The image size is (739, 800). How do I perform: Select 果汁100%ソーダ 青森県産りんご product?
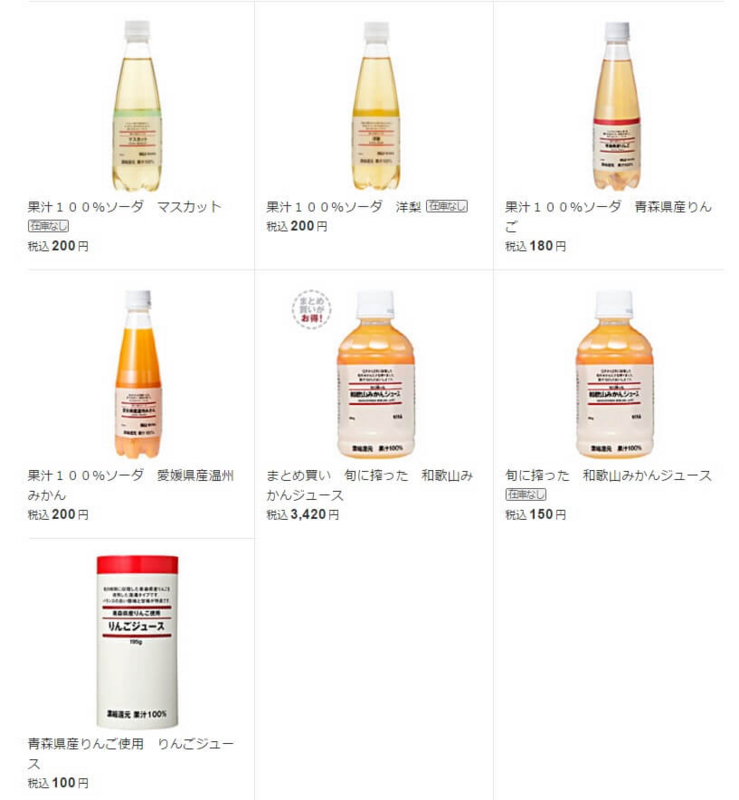click(608, 207)
